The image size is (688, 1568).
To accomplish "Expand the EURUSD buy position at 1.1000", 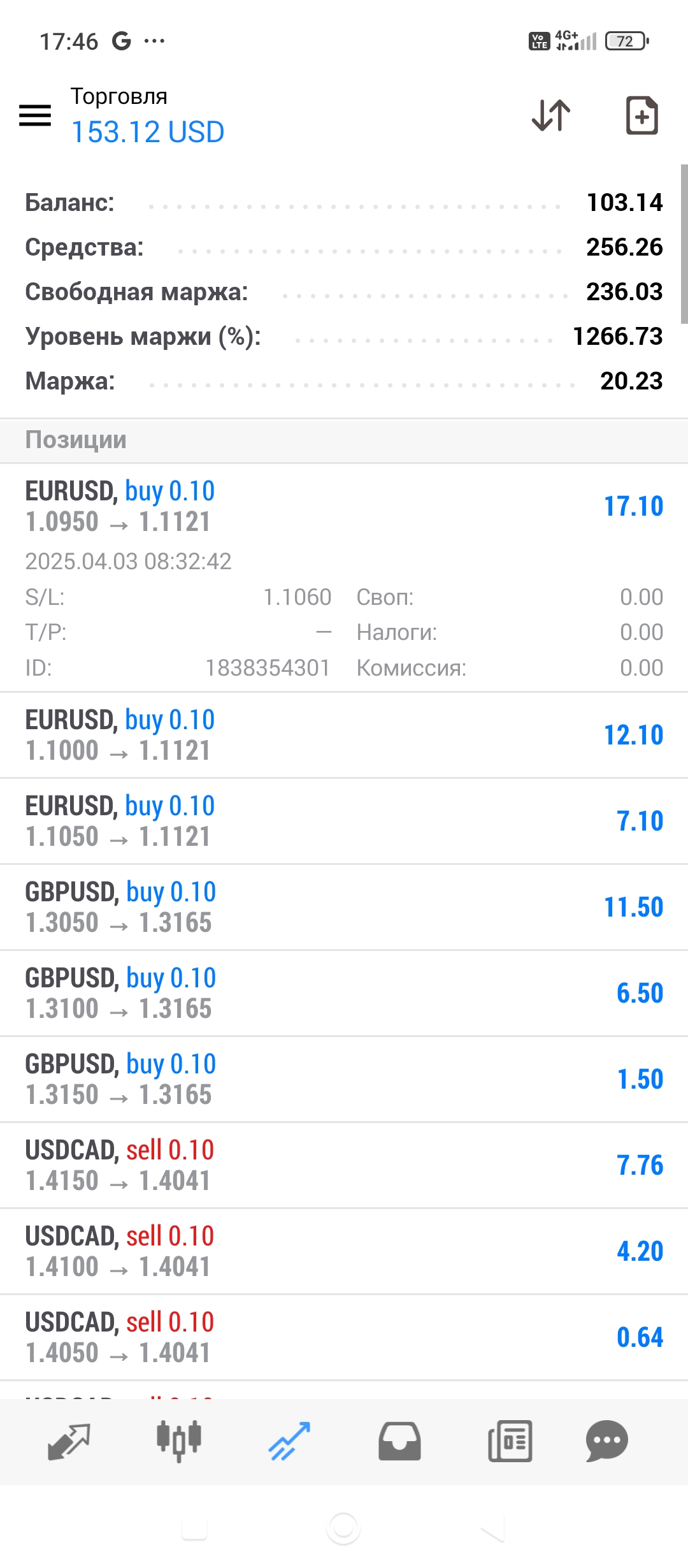I will (344, 735).
